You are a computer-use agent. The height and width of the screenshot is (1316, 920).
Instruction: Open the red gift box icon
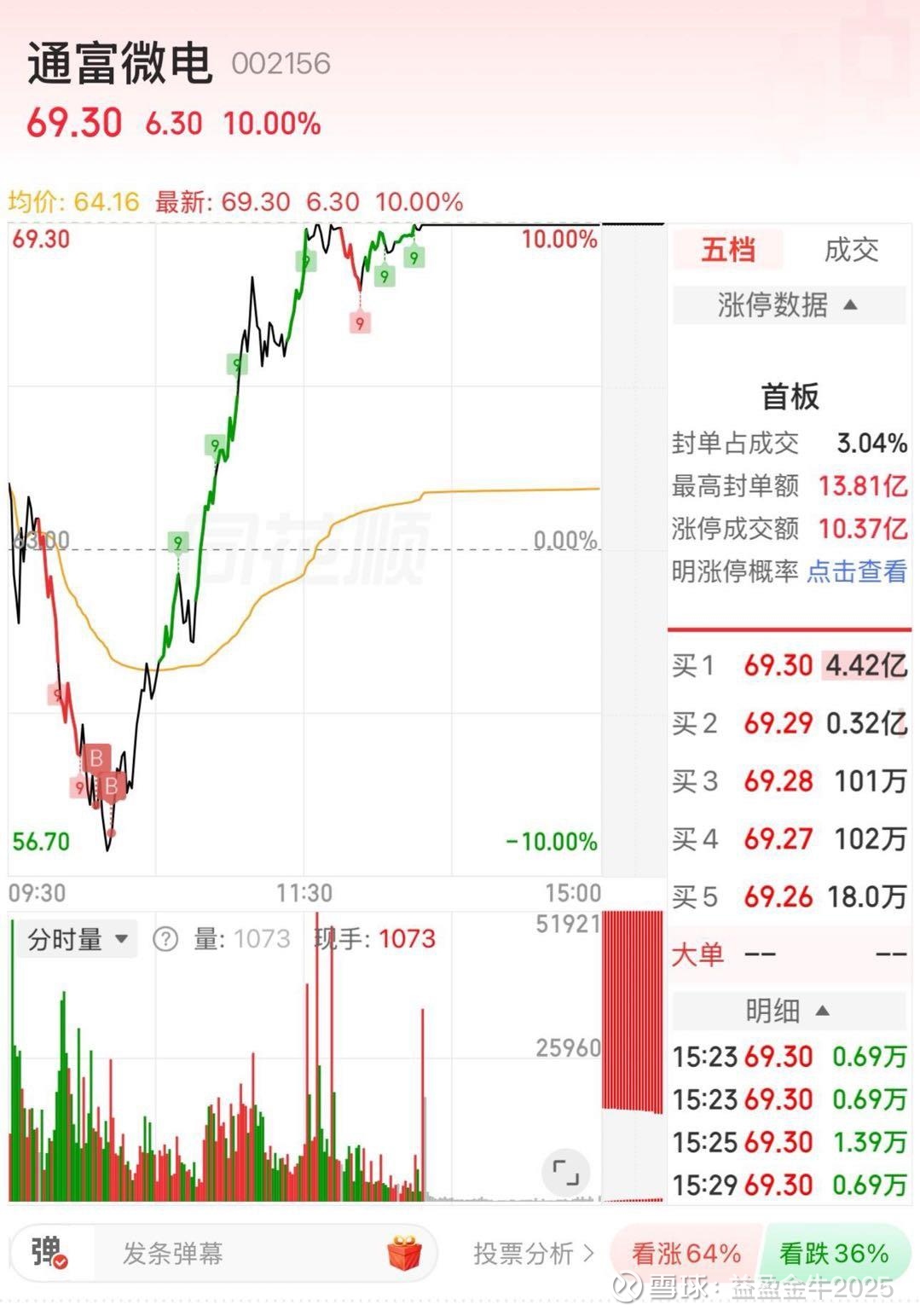tap(404, 1253)
